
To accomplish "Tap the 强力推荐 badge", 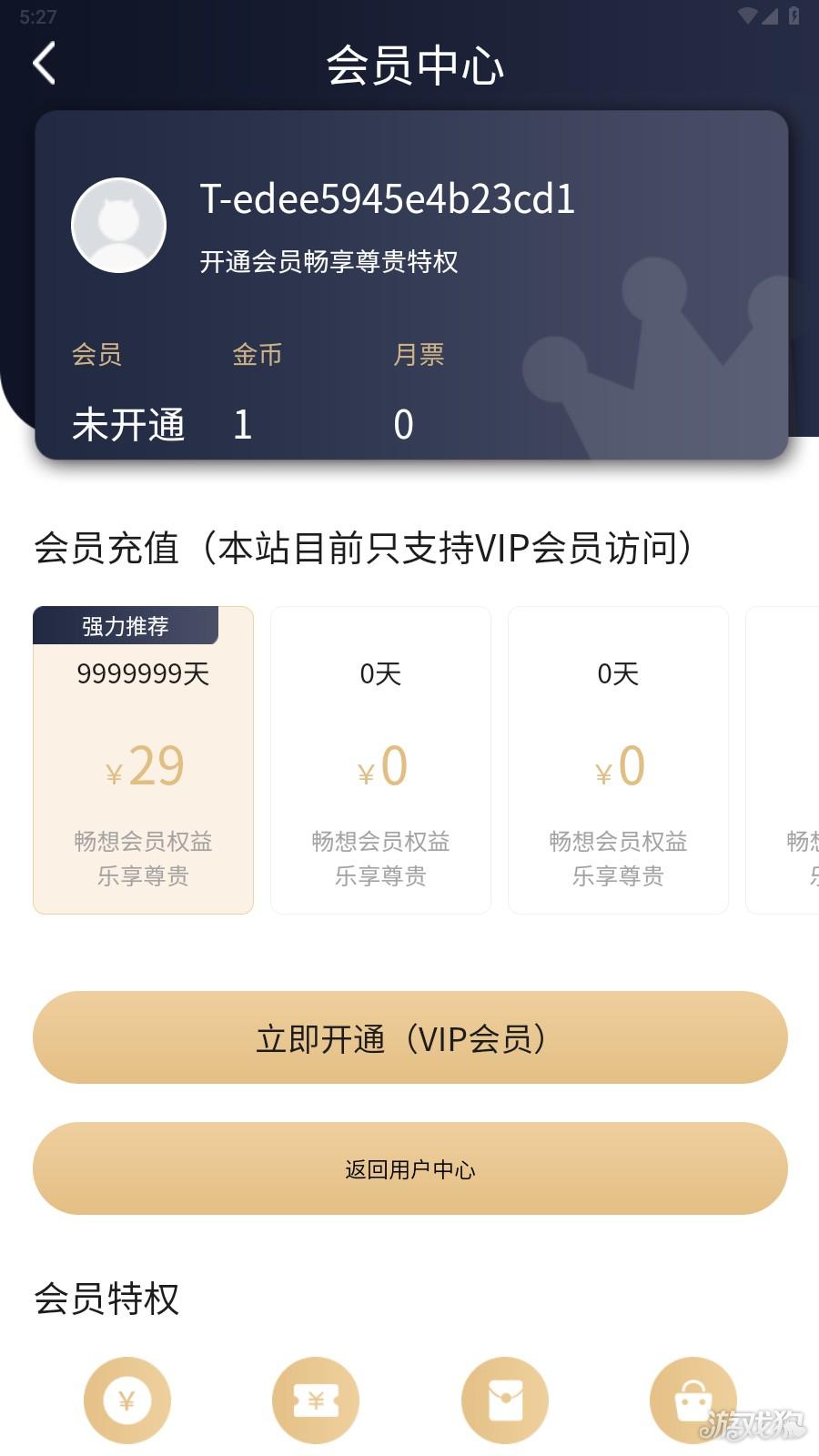I will point(126,625).
